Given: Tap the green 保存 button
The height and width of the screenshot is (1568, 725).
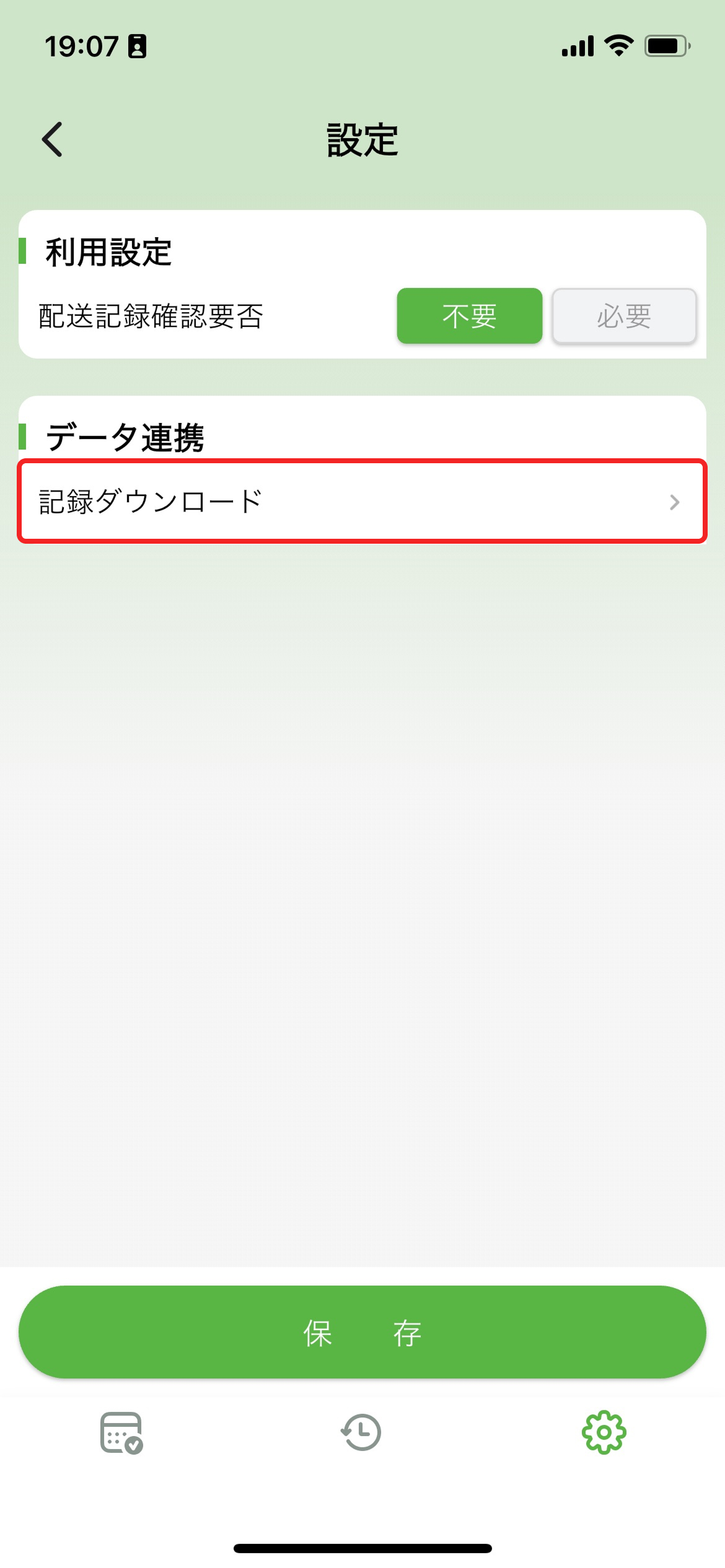Looking at the screenshot, I should [362, 1331].
